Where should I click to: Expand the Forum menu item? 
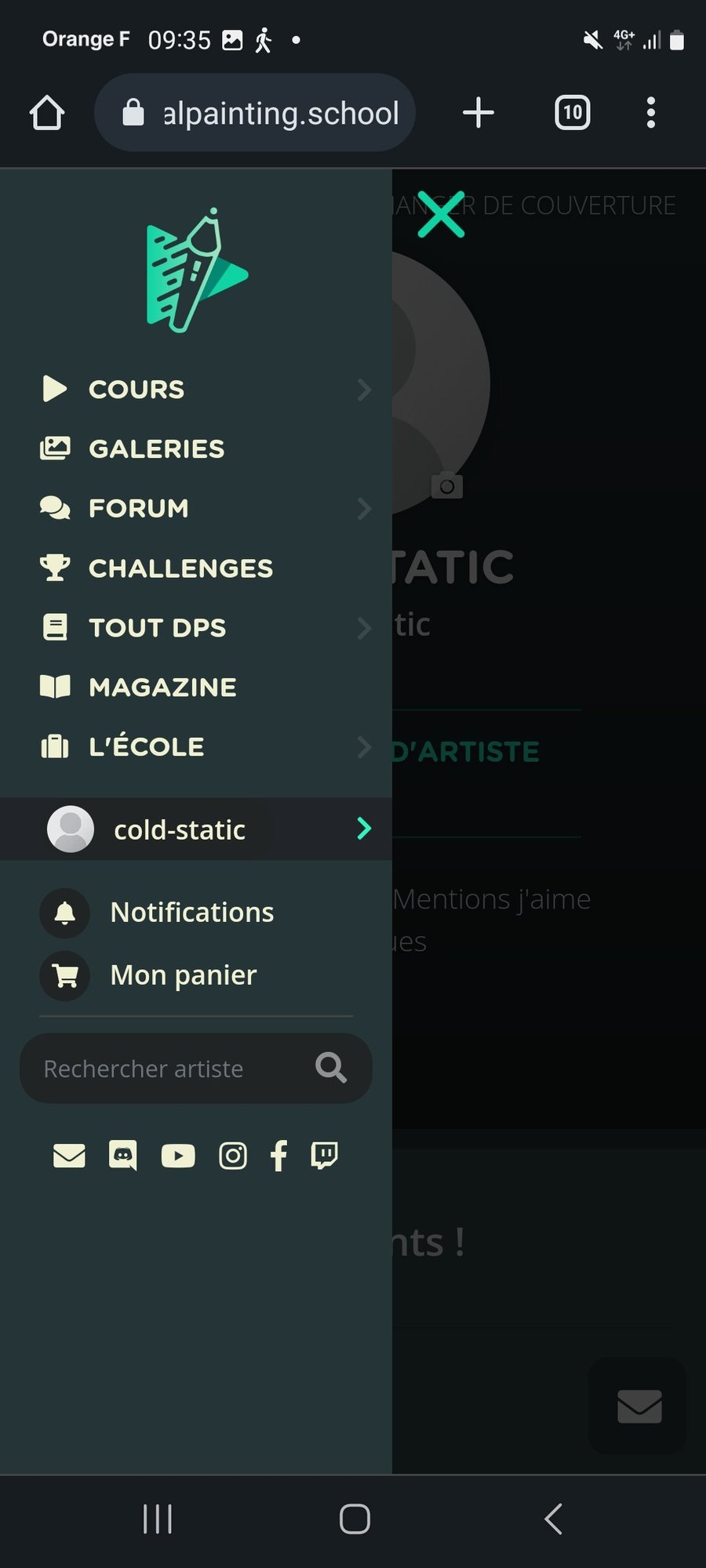tap(363, 509)
